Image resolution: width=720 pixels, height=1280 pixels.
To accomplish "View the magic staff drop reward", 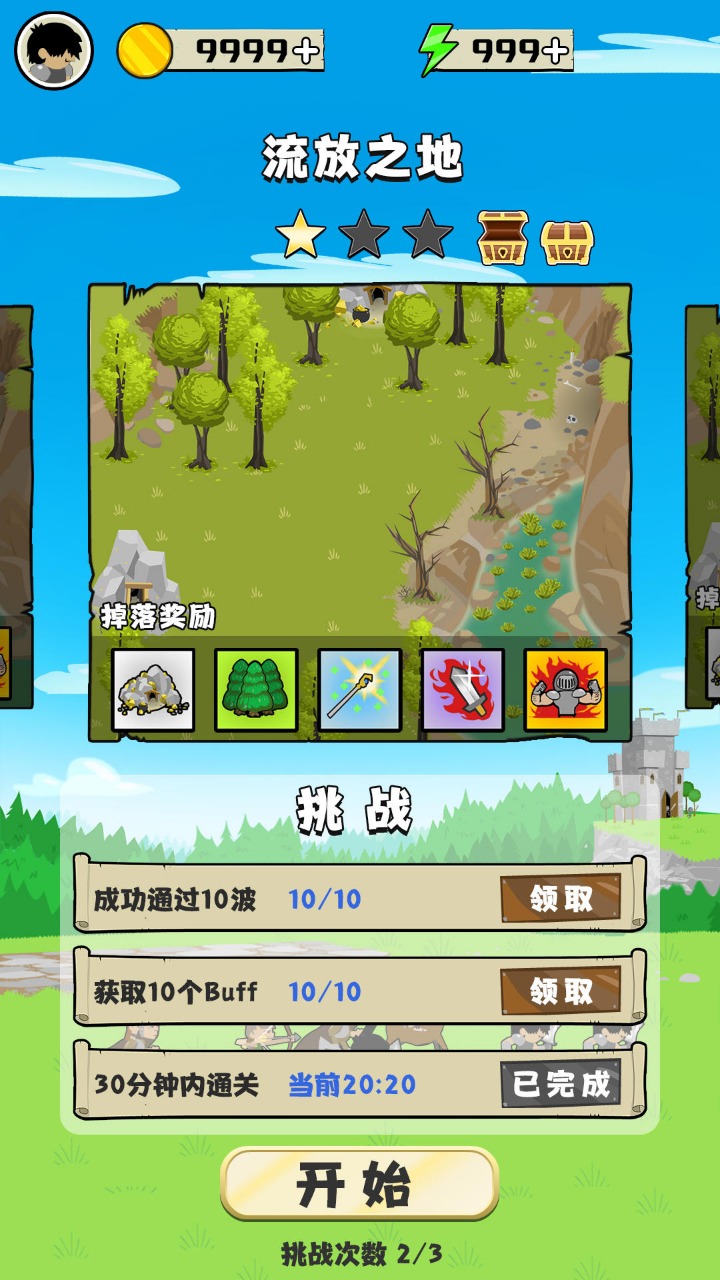I will pyautogui.click(x=360, y=690).
